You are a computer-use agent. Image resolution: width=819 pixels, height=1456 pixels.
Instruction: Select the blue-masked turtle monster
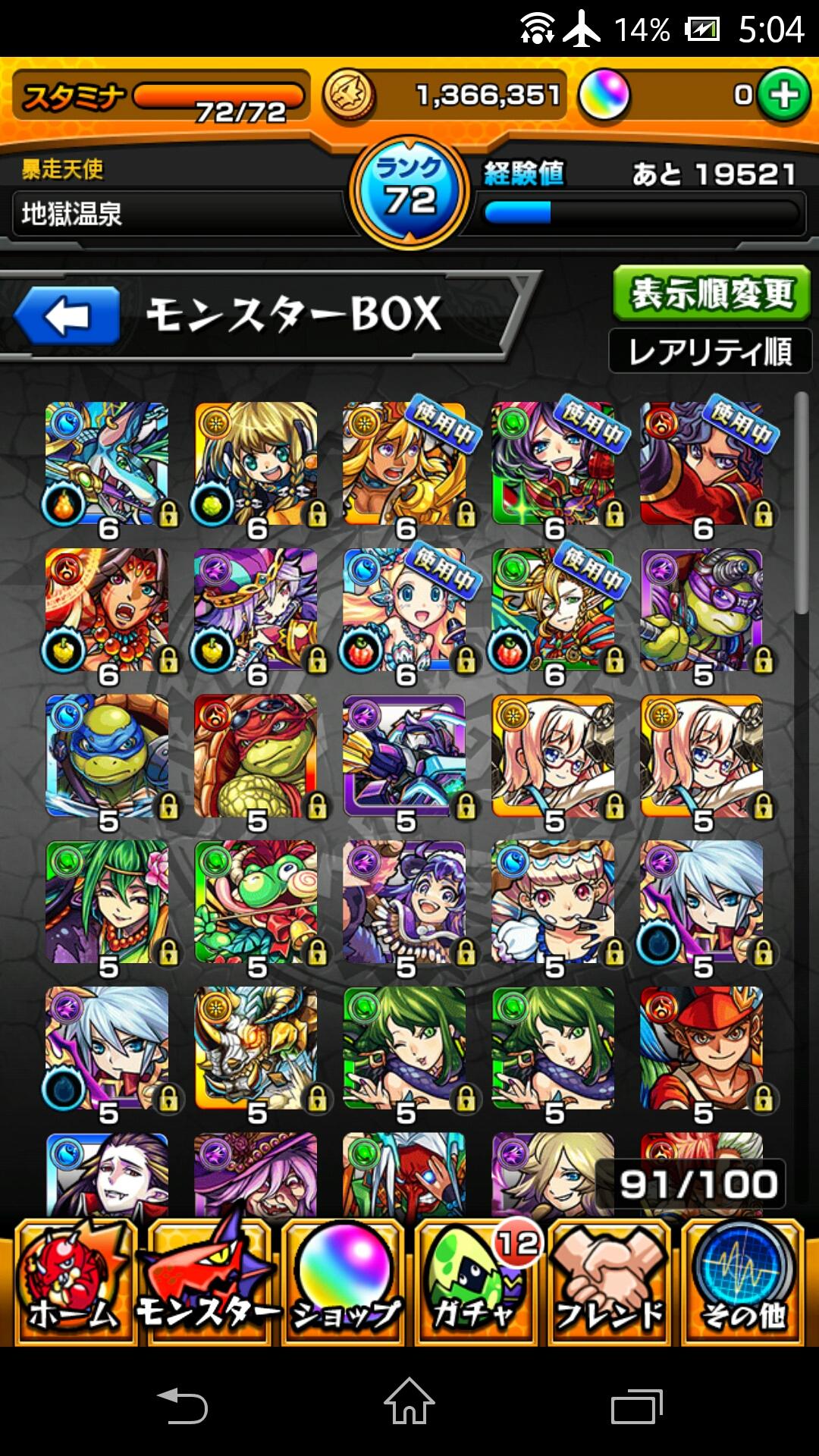107,757
